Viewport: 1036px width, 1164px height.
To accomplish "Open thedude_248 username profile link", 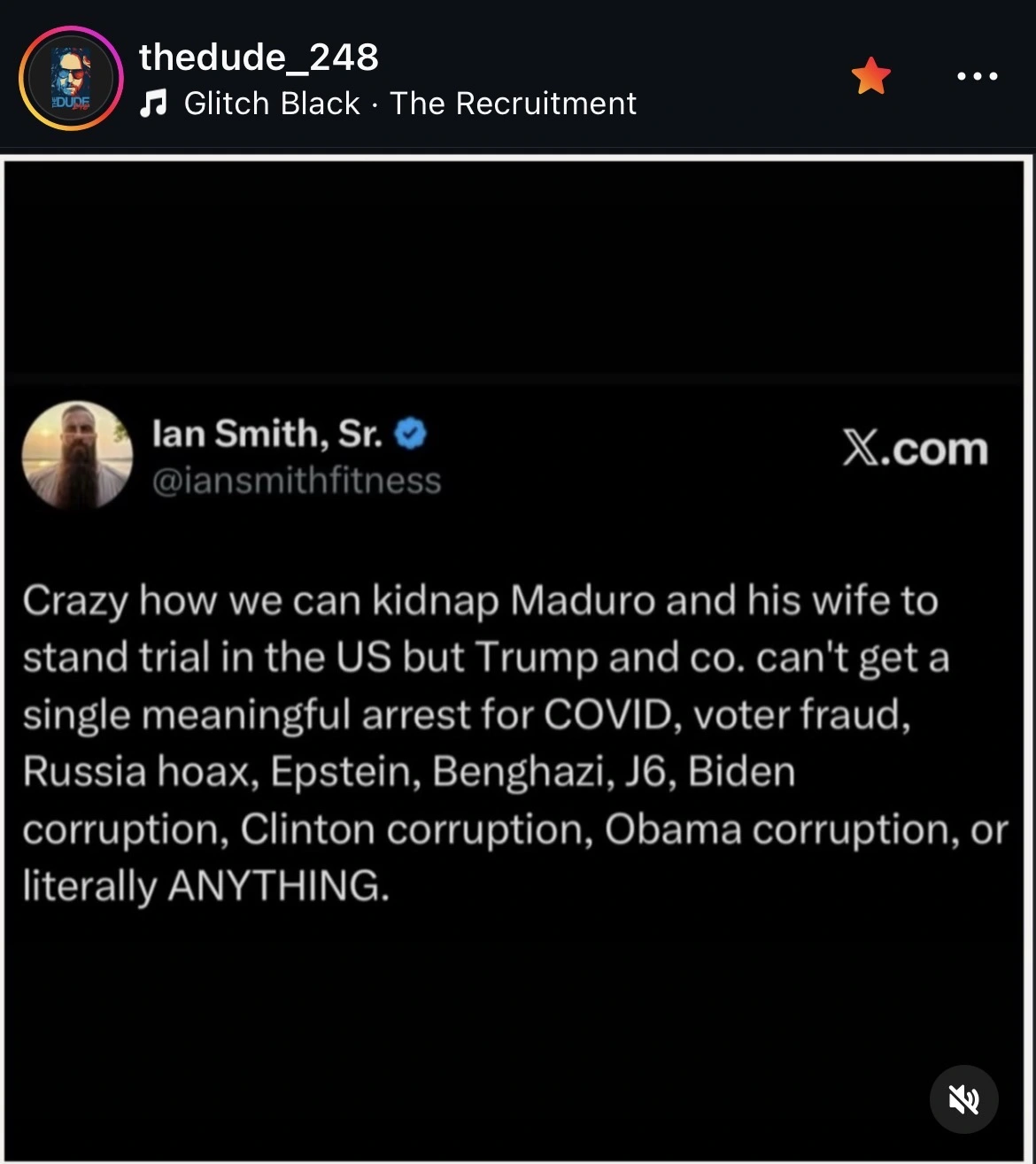I will (x=259, y=57).
